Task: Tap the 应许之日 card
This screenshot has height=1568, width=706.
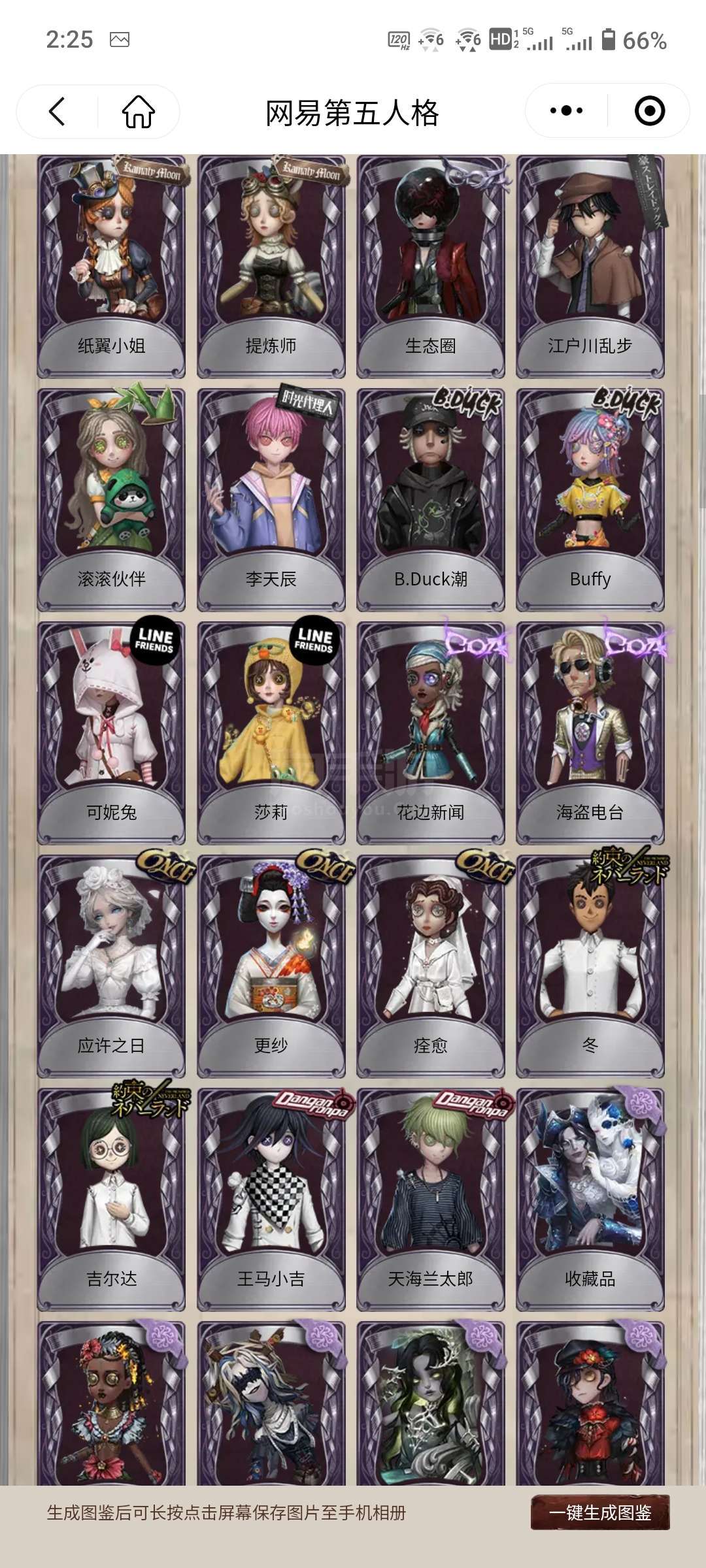Action: (111, 966)
